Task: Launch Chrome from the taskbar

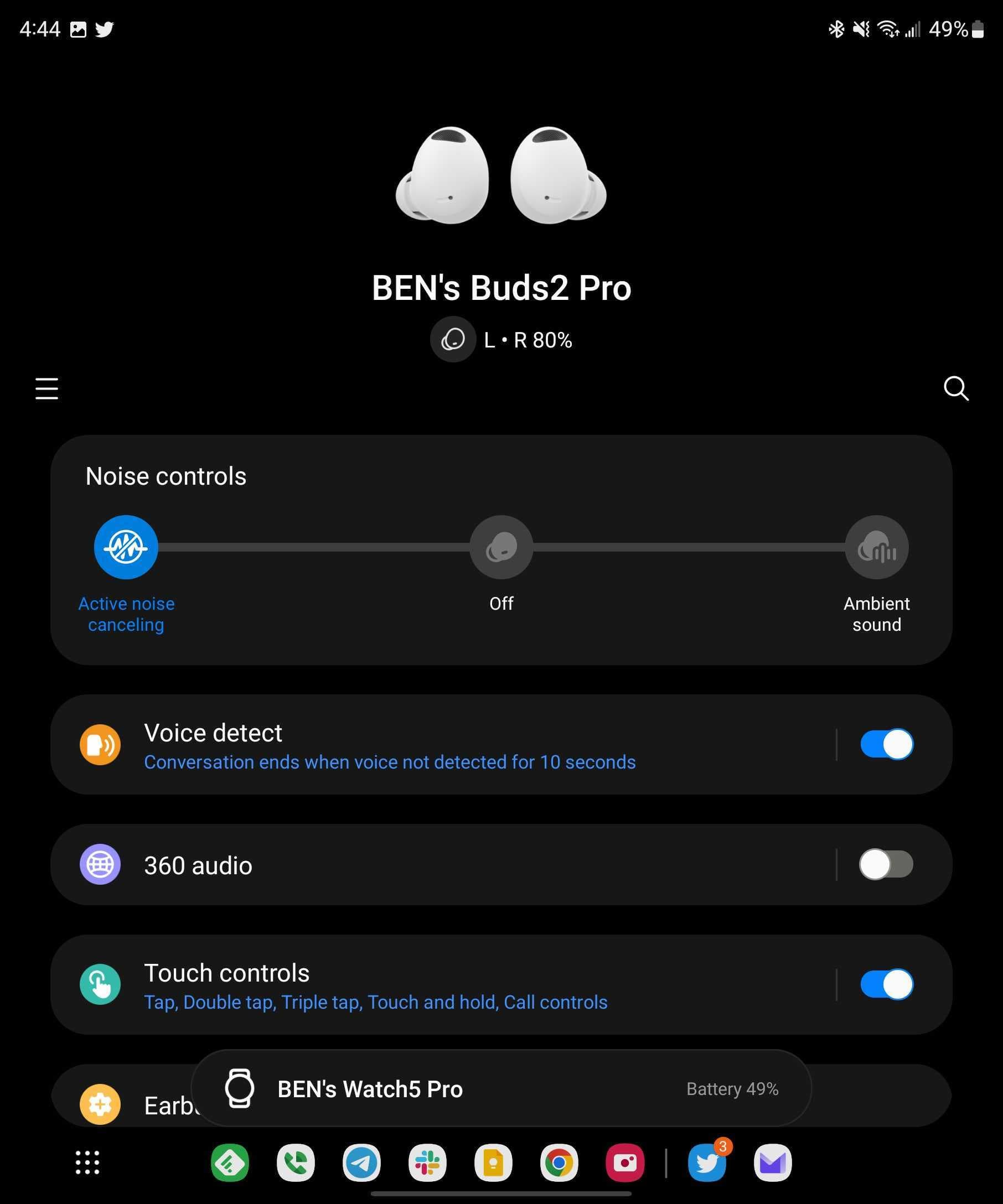Action: point(560,1163)
